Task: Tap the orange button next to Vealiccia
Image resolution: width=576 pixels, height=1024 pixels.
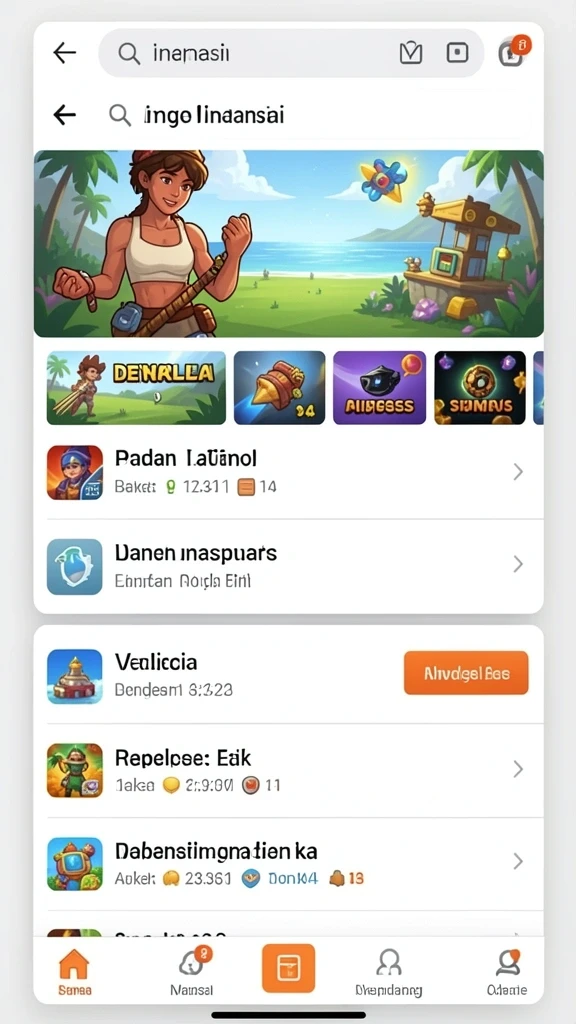Action: pos(466,673)
